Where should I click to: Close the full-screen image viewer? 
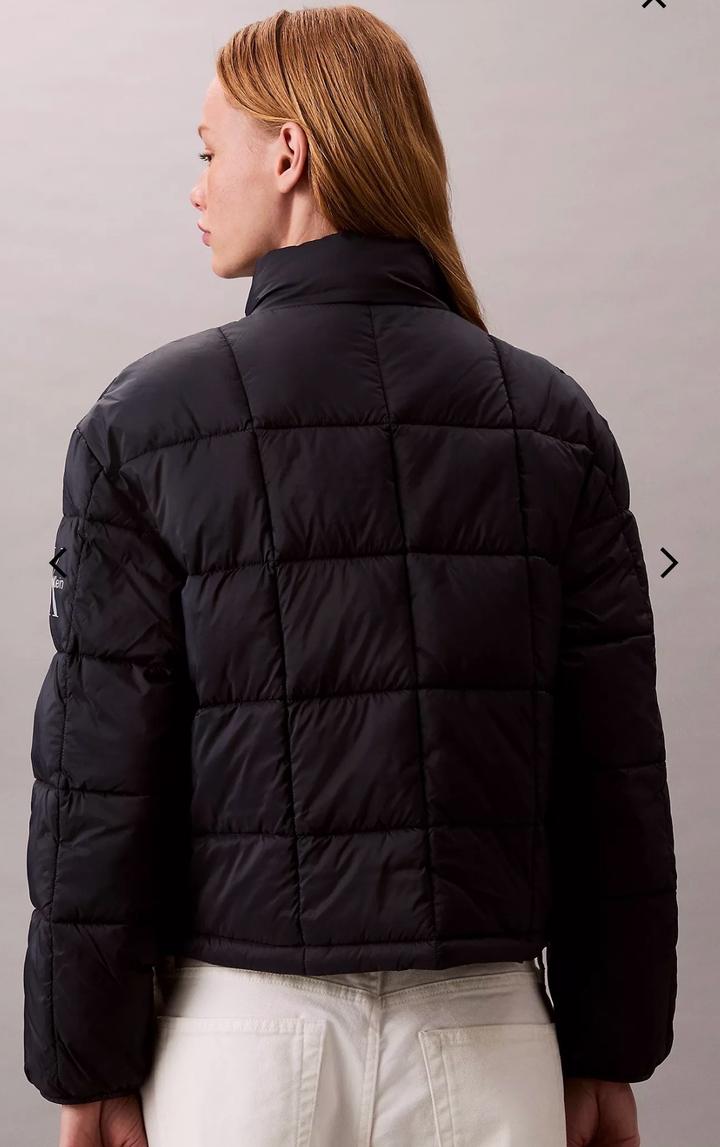(x=653, y=3)
